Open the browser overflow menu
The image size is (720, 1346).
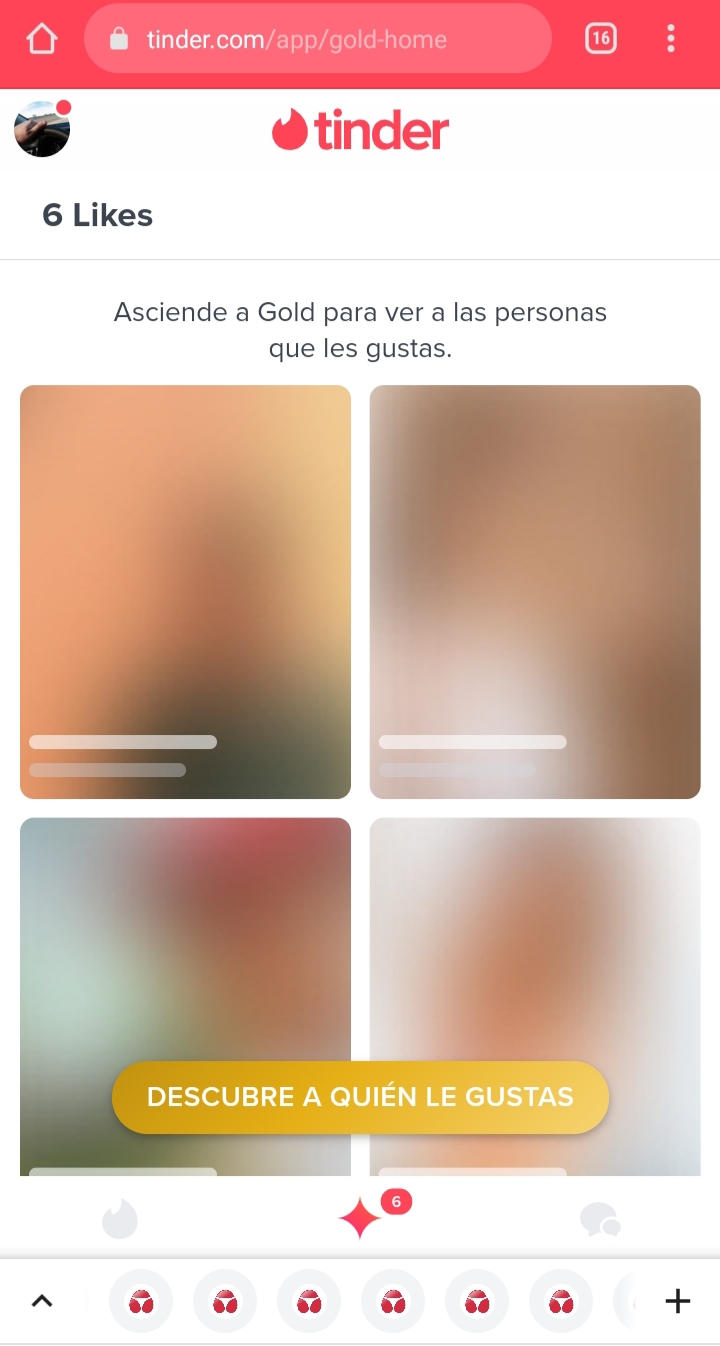[670, 39]
